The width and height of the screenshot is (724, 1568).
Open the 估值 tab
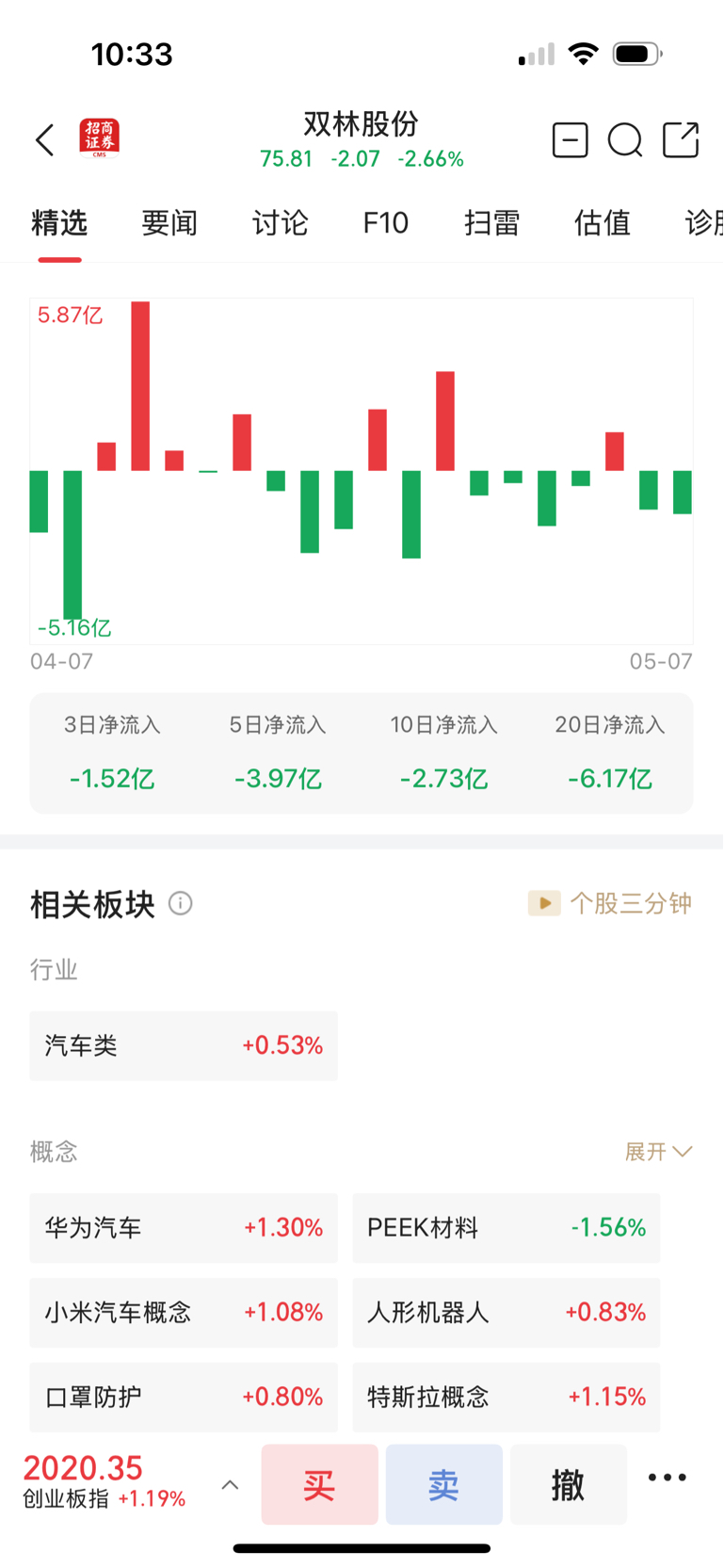[603, 223]
